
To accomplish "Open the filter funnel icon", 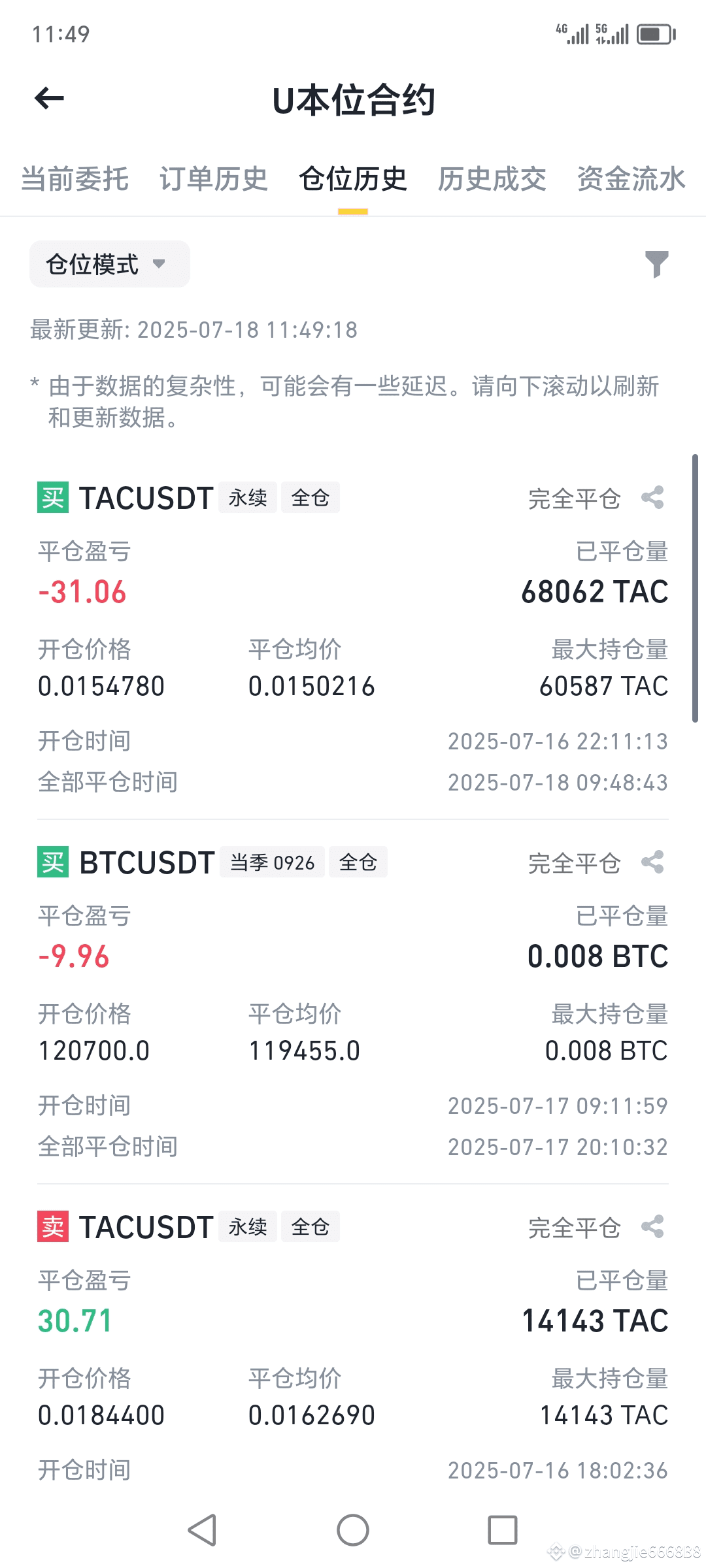I will 656,264.
